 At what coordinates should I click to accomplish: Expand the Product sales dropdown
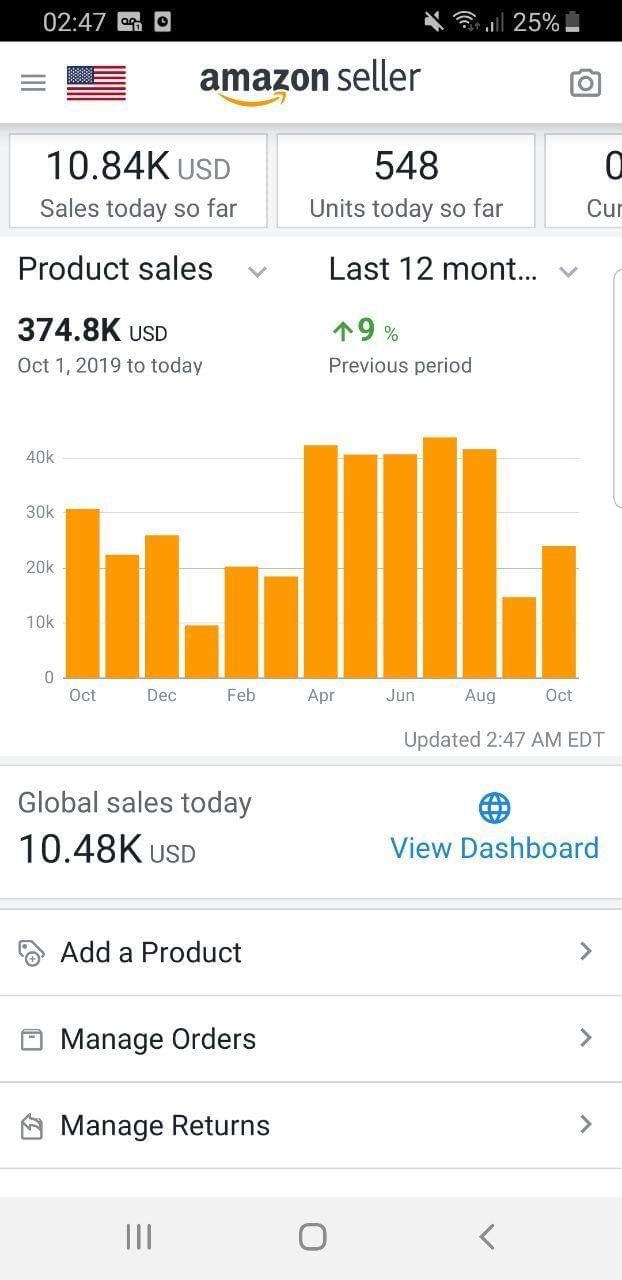tap(142, 270)
